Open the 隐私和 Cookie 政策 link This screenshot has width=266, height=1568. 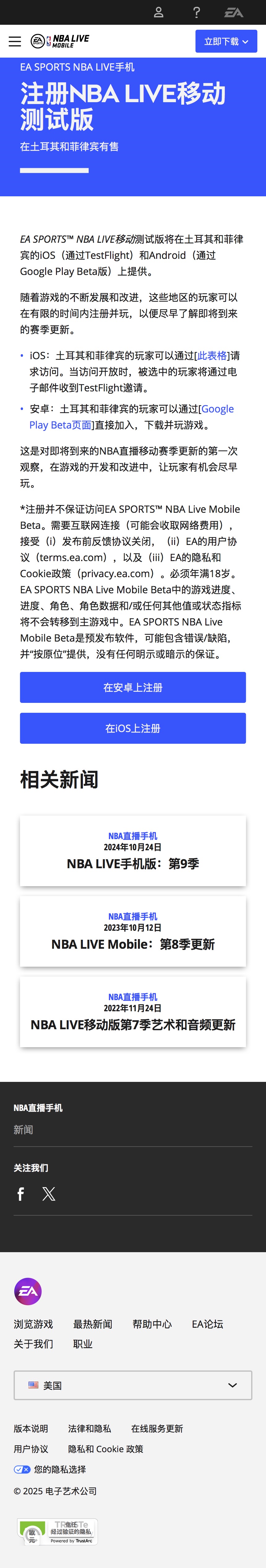pyautogui.click(x=105, y=1449)
